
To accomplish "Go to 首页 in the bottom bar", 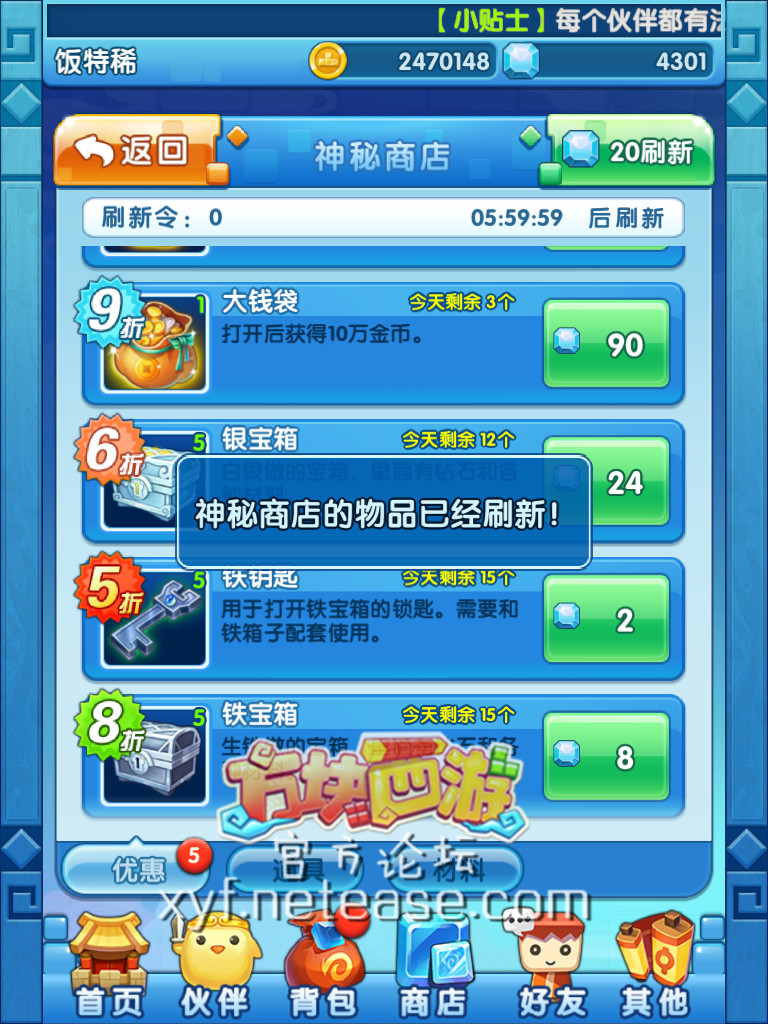I will (110, 968).
